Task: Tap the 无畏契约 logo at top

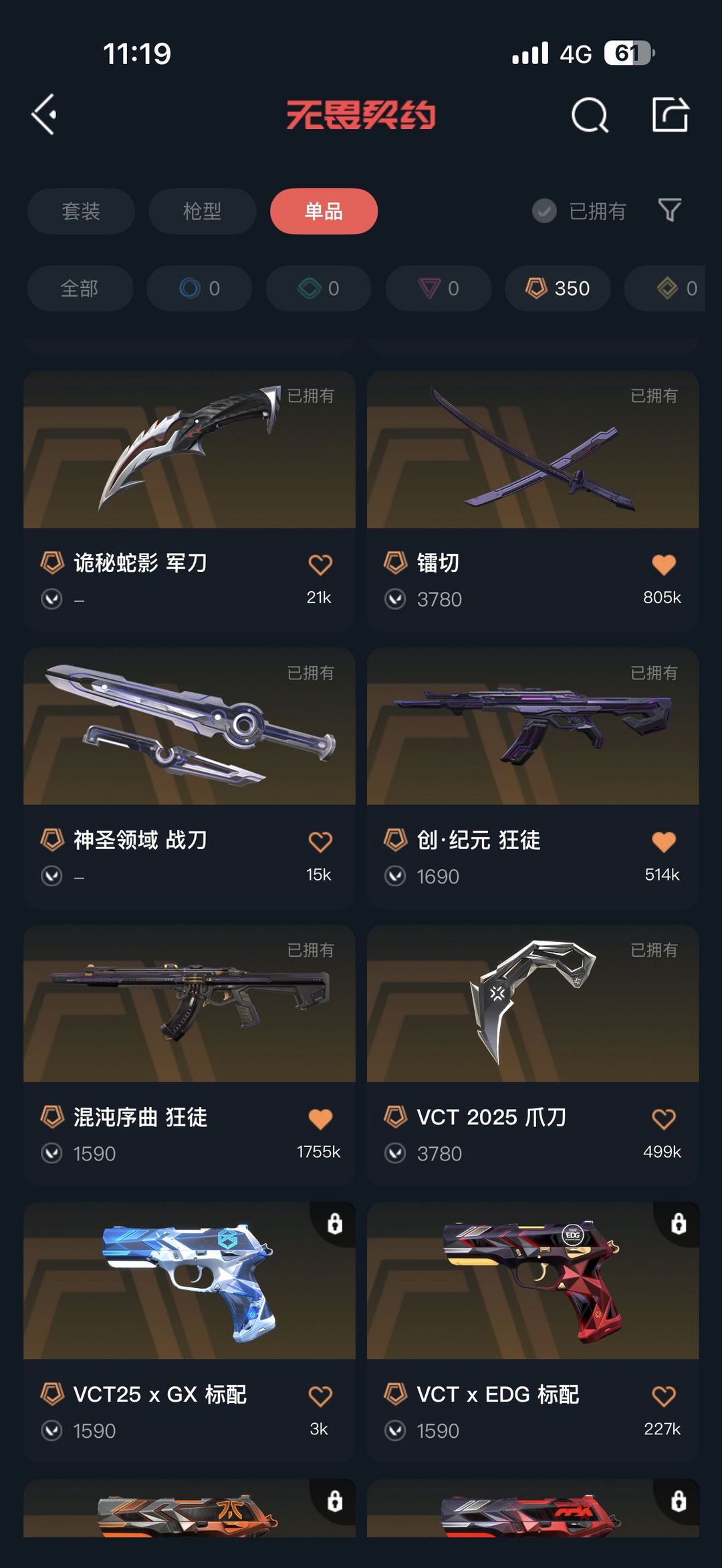Action: point(361,115)
